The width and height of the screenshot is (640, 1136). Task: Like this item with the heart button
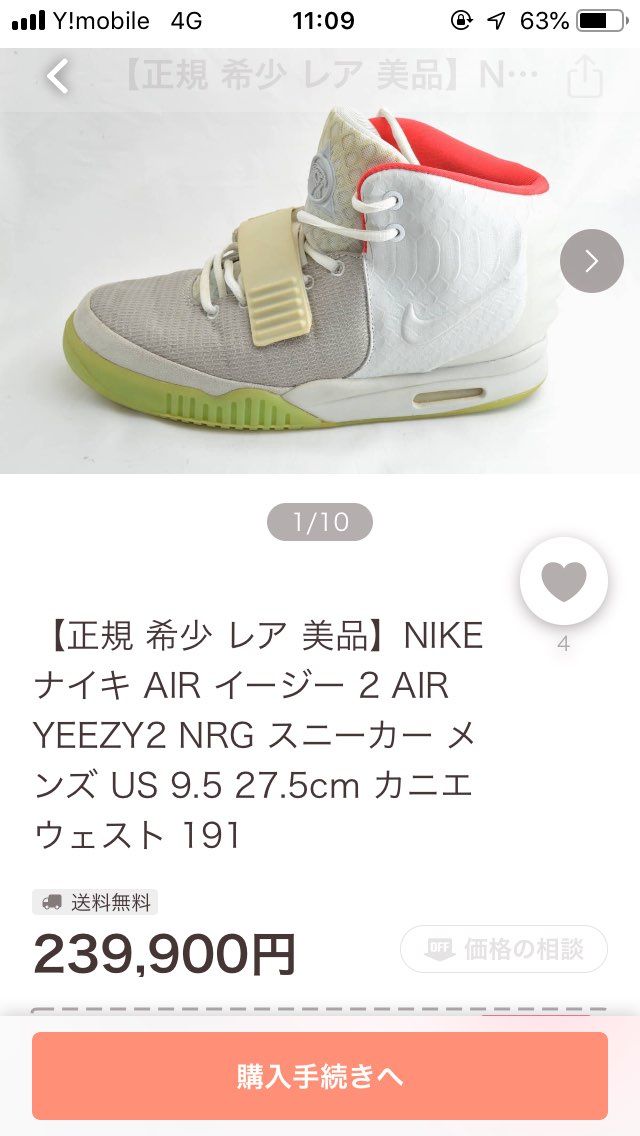click(x=564, y=581)
